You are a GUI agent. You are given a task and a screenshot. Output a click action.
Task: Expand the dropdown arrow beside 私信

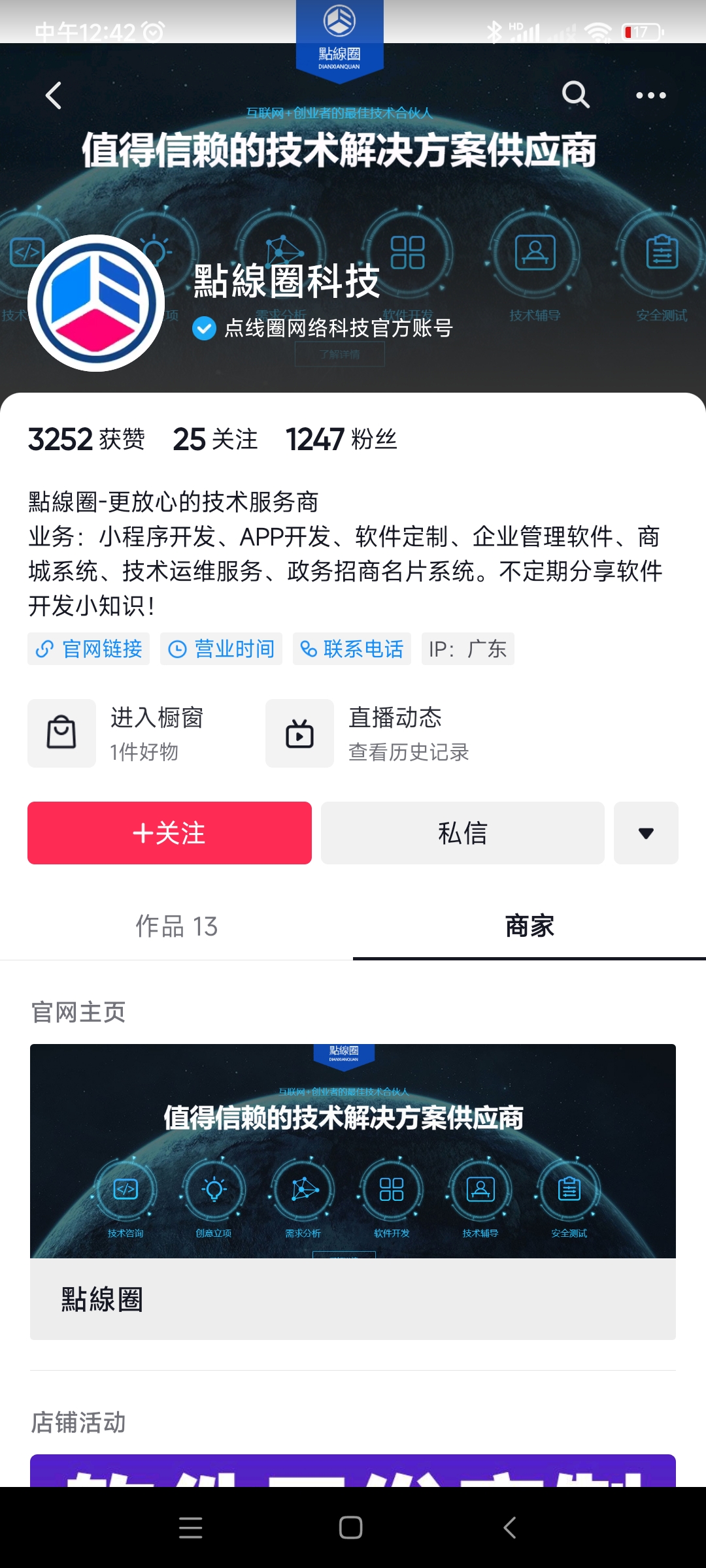646,833
